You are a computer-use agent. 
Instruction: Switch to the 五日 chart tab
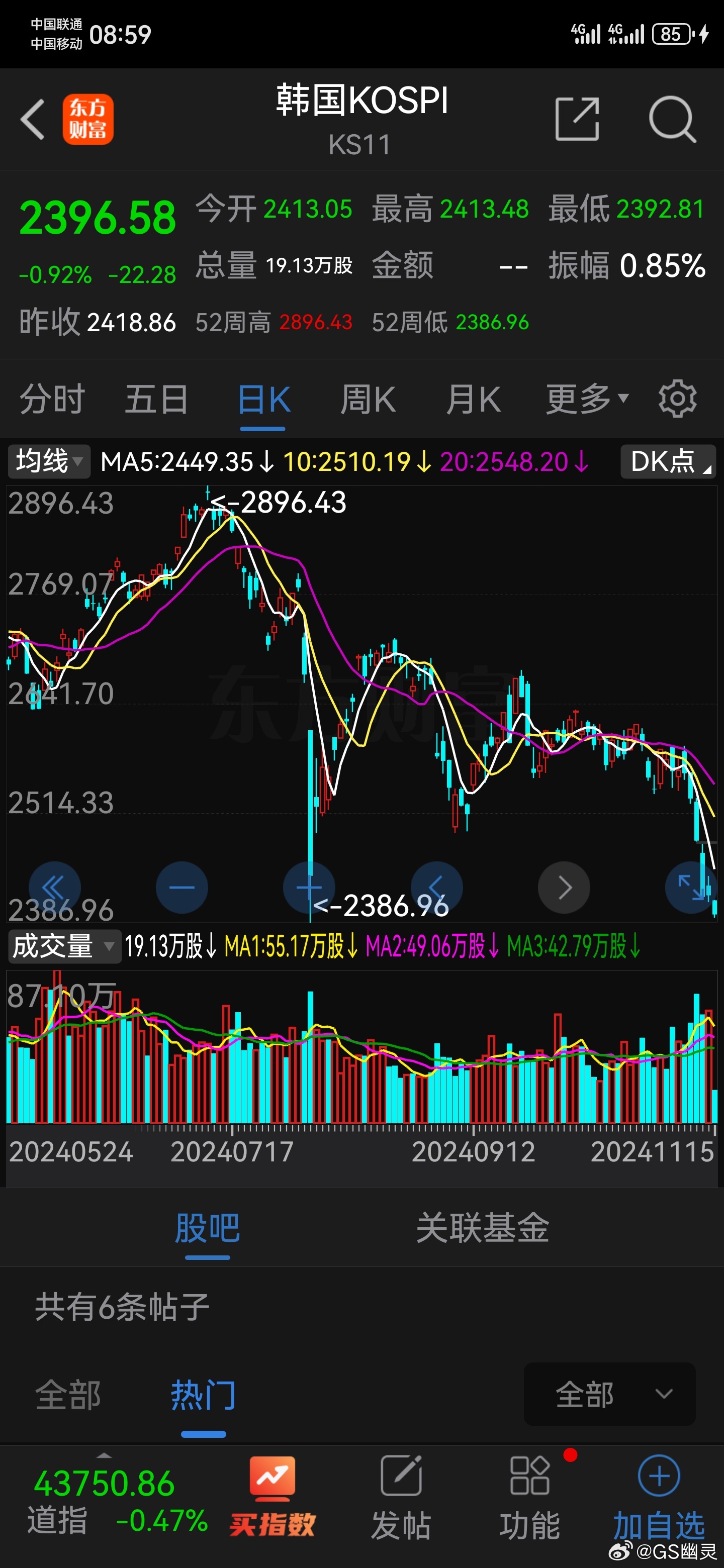coord(156,400)
